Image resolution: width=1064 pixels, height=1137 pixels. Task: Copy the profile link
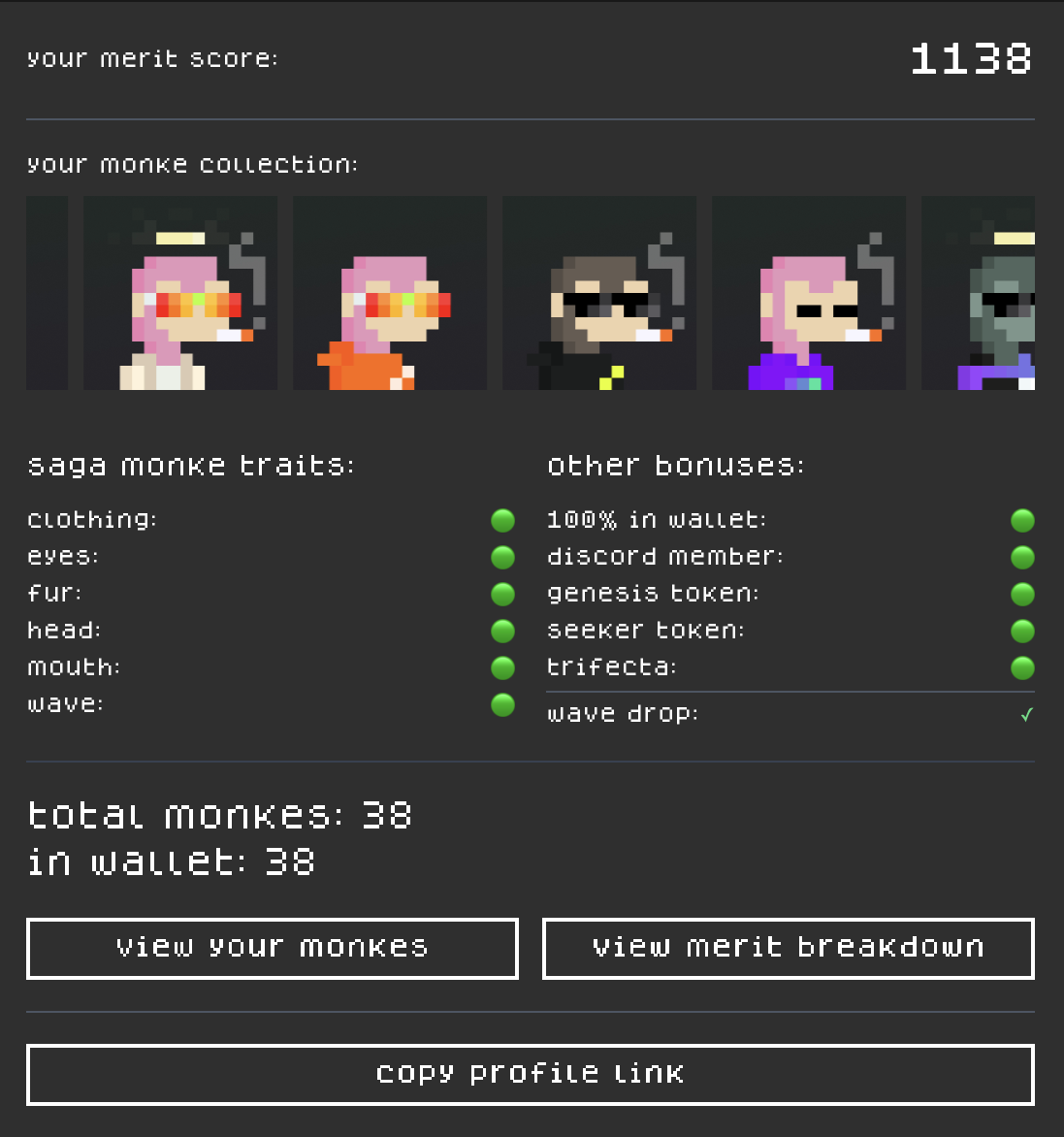click(x=530, y=1074)
